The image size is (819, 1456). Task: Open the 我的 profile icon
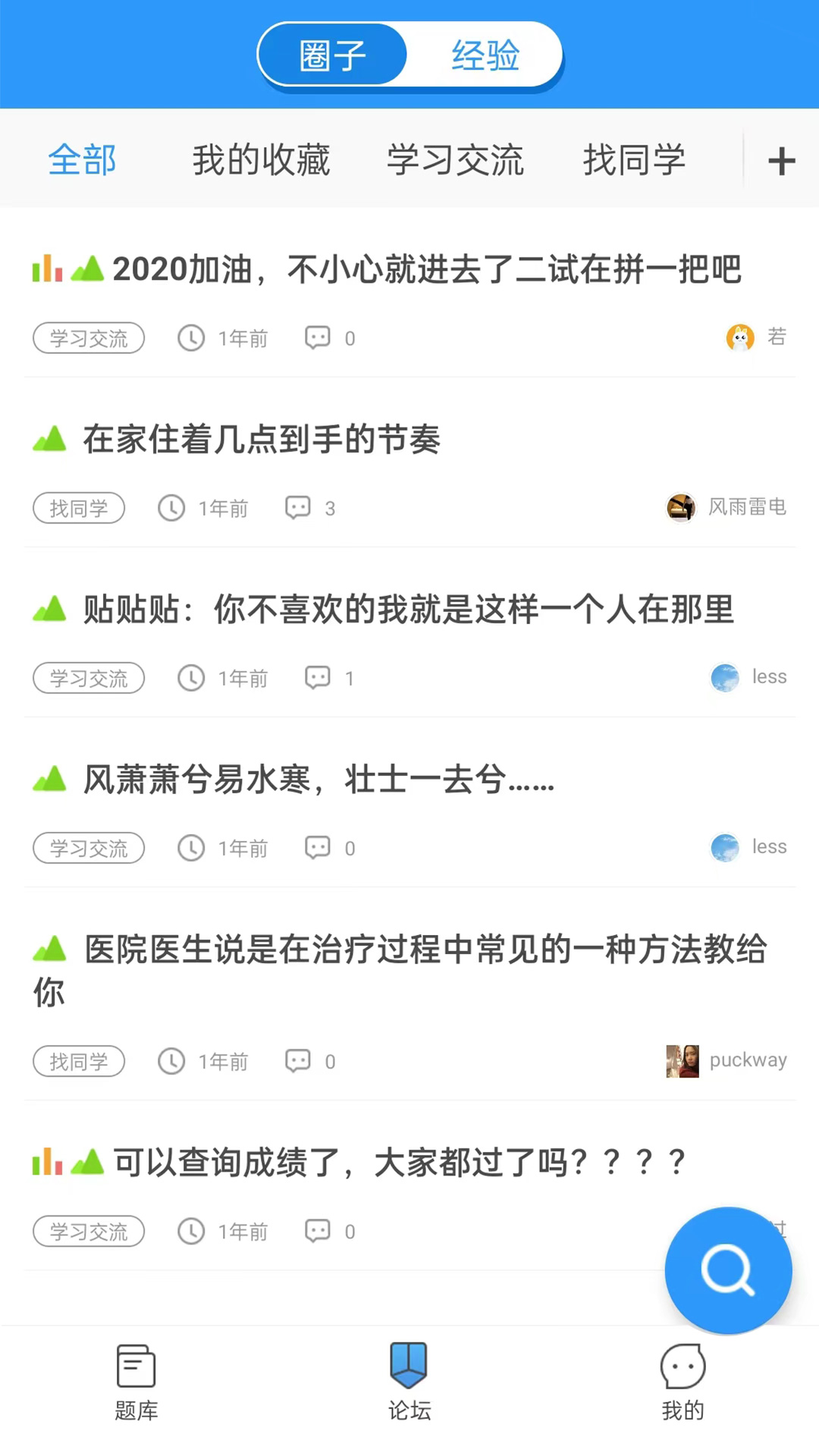682,1380
